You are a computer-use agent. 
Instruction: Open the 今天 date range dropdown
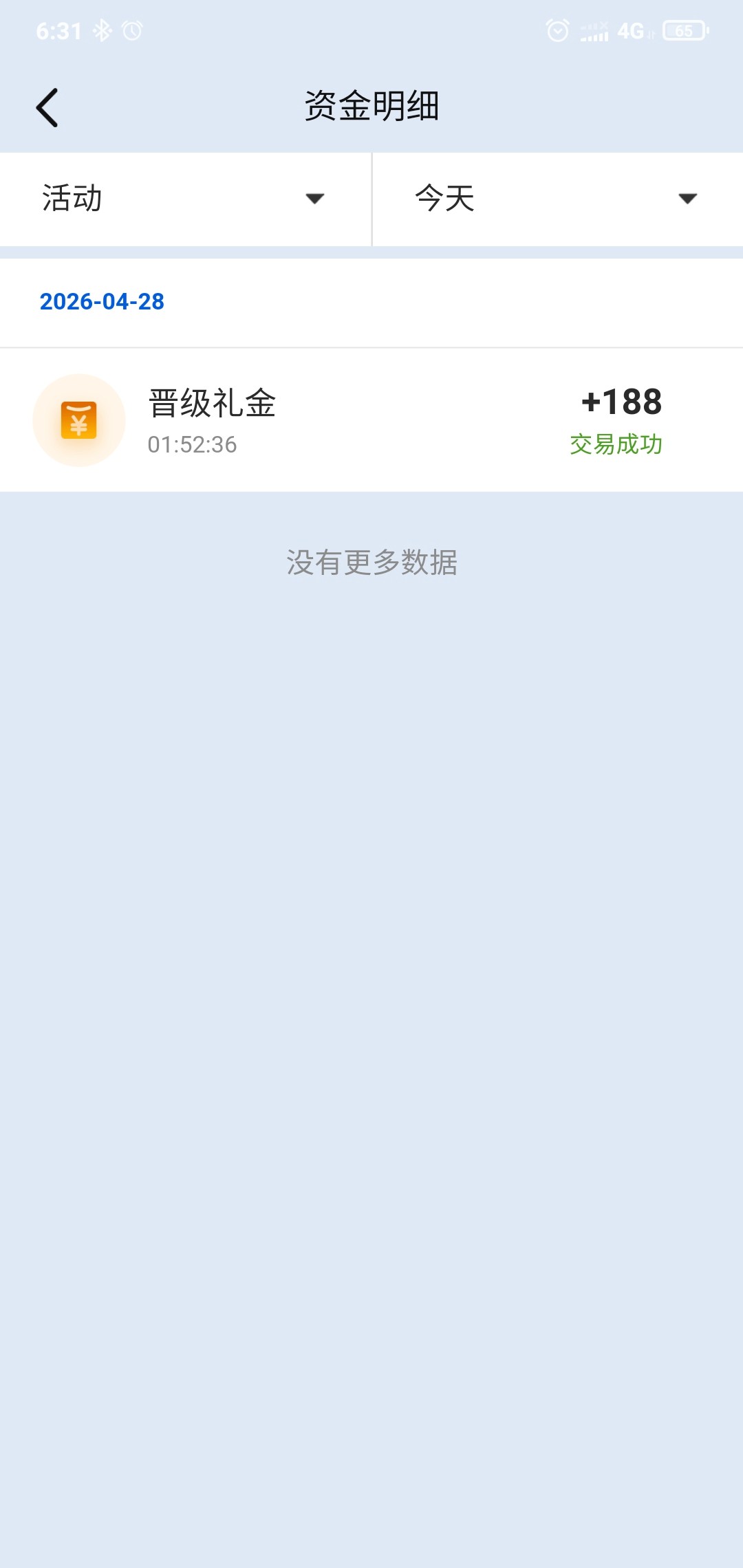point(557,199)
